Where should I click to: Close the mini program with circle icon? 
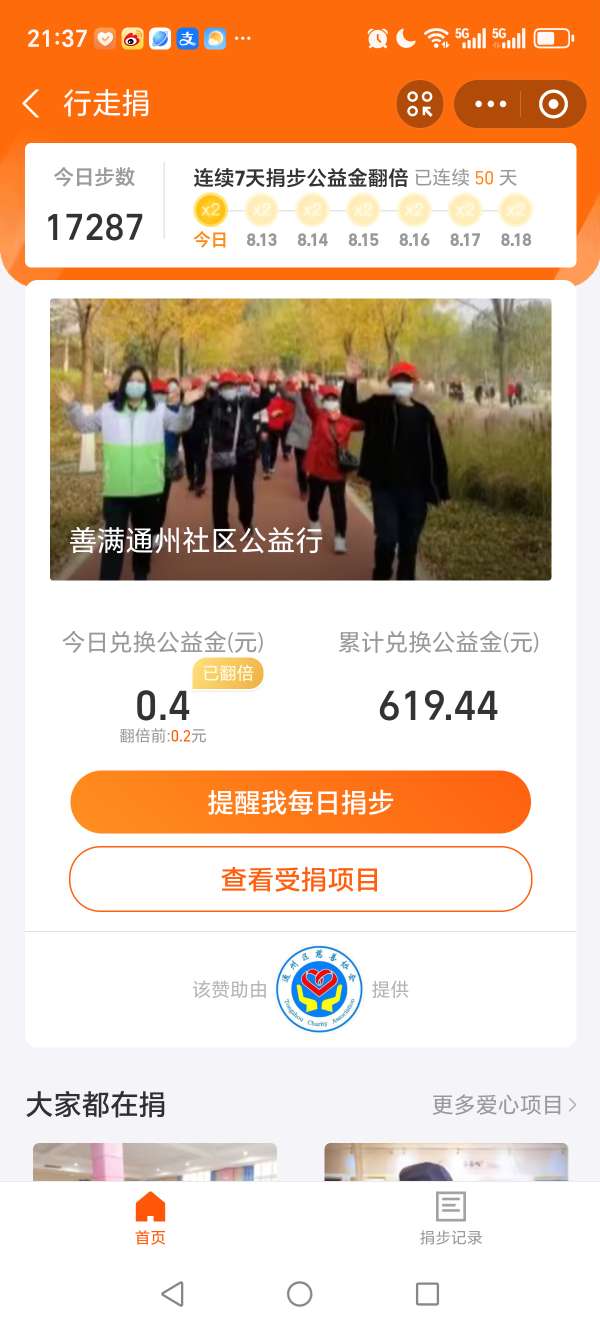tap(552, 104)
